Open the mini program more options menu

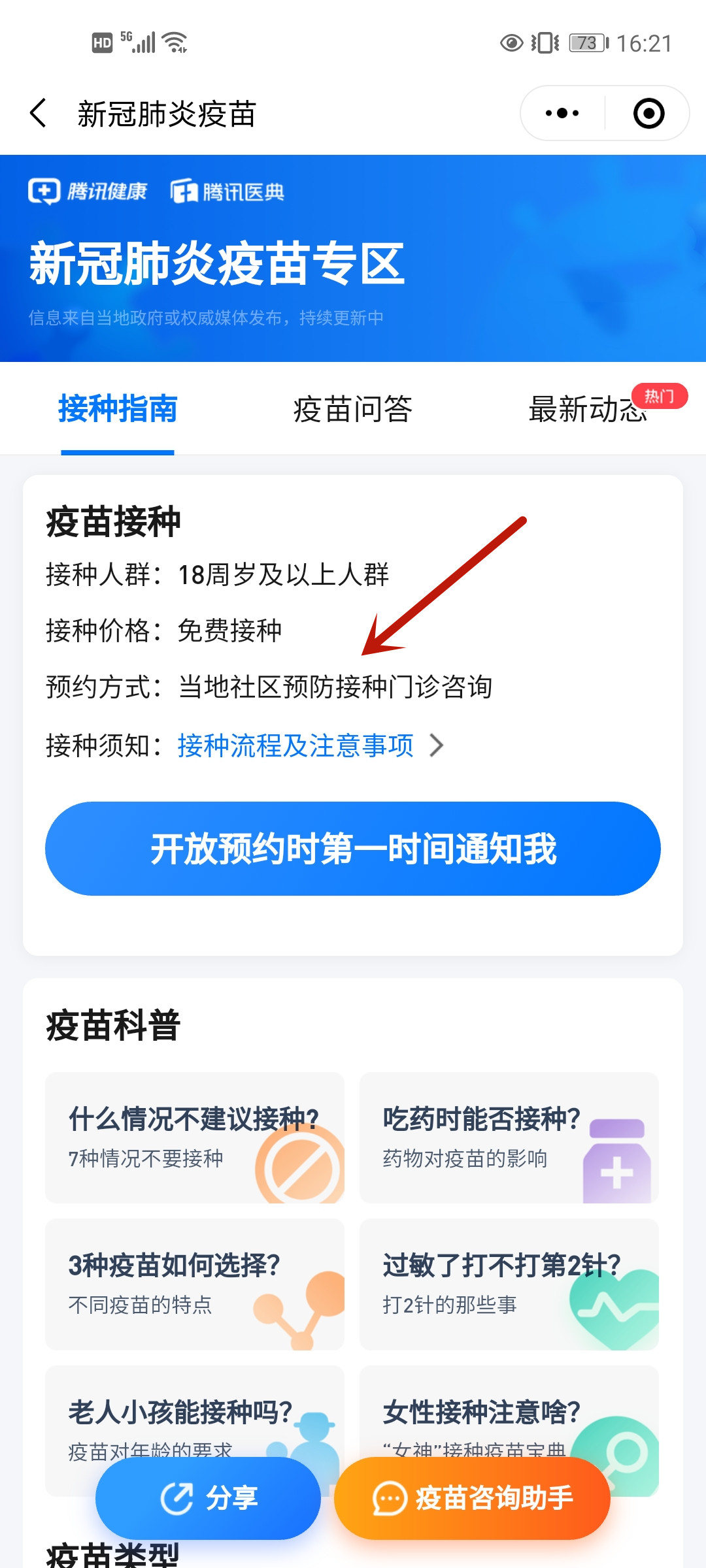[562, 114]
